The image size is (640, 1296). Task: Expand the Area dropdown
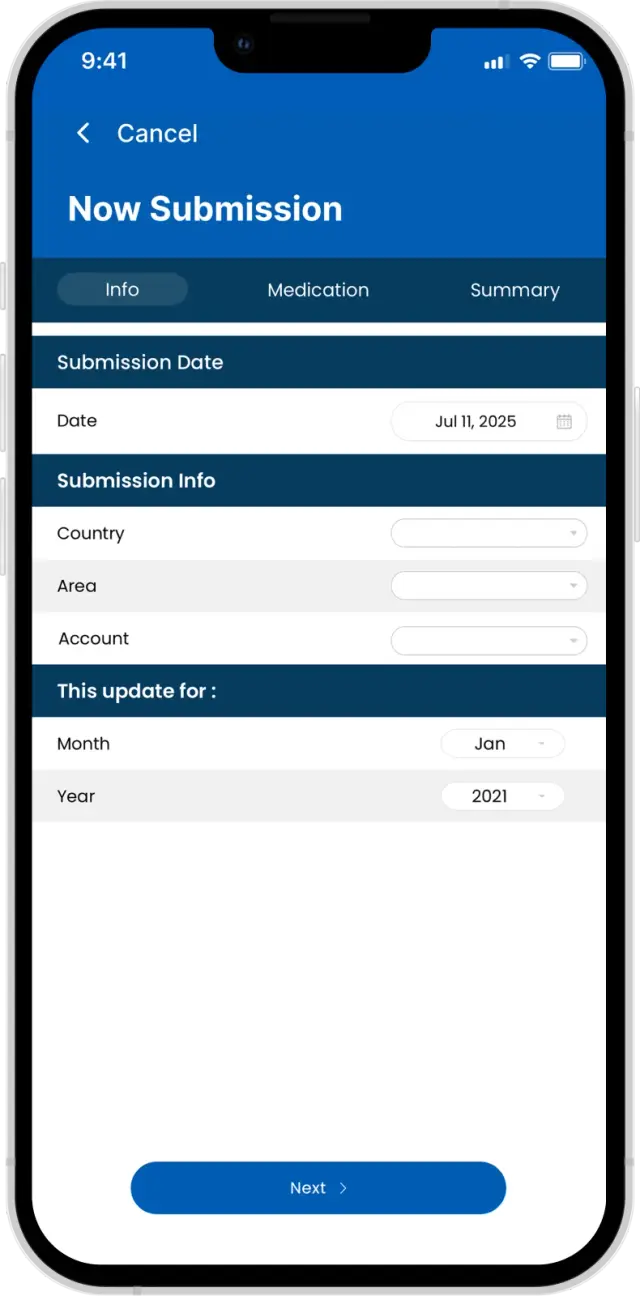point(489,586)
